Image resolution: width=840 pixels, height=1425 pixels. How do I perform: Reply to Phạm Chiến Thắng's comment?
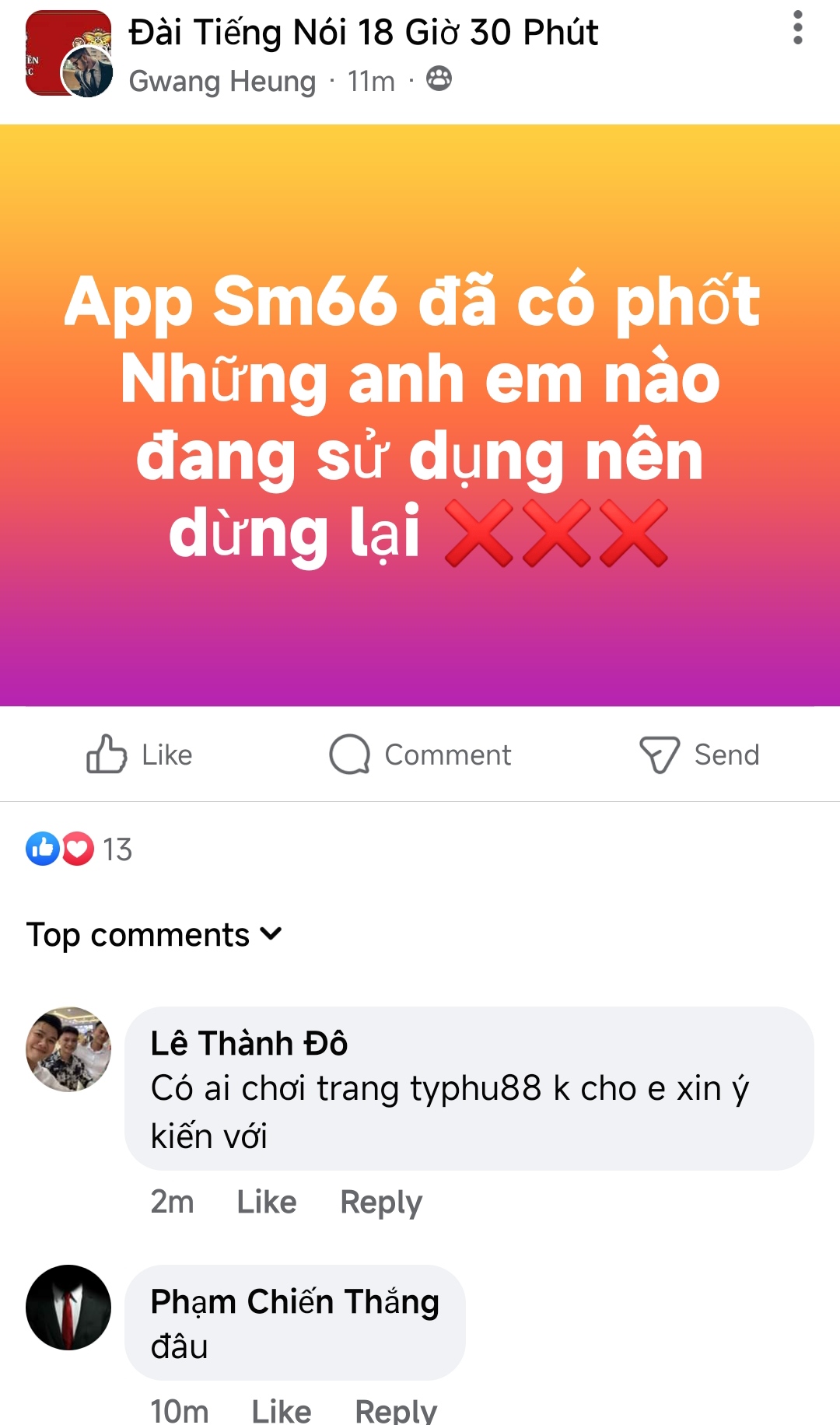click(396, 1410)
